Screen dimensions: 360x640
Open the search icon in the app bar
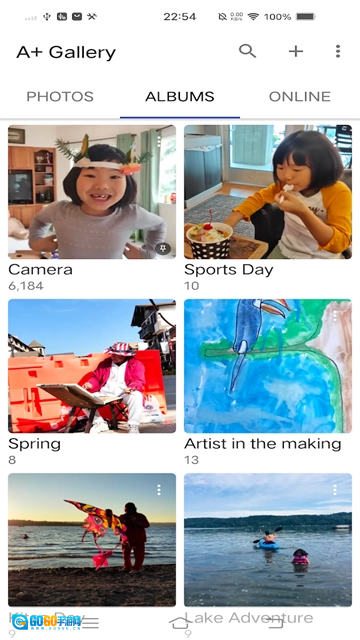[x=247, y=51]
